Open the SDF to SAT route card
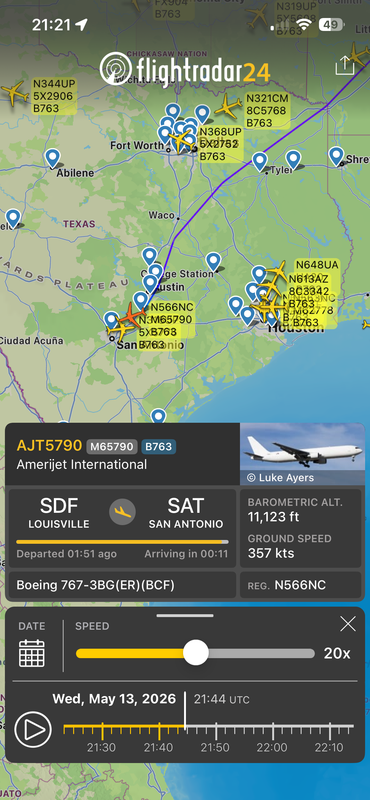Viewport: 370px width, 800px height. (122, 528)
